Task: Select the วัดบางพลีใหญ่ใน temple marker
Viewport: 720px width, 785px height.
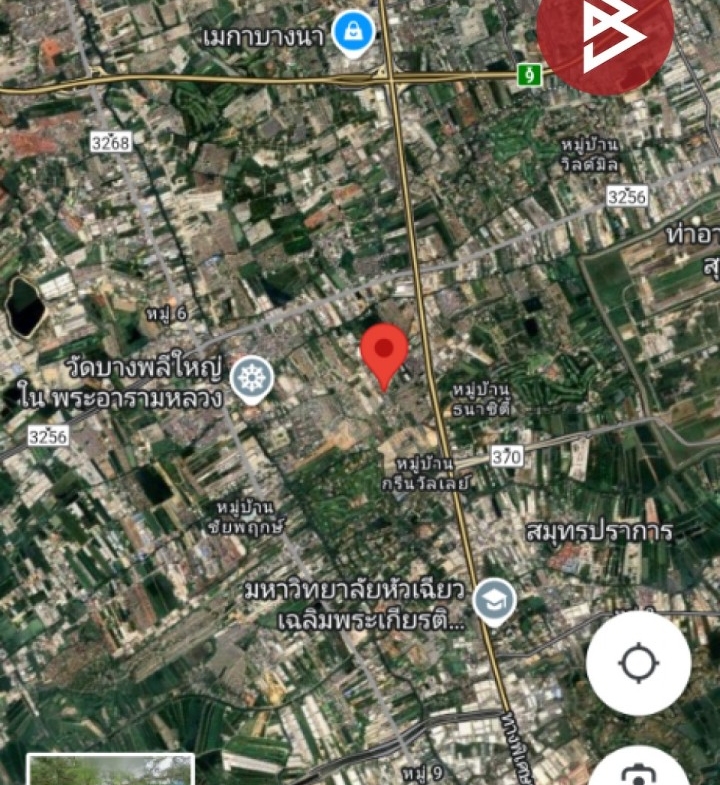Action: (251, 378)
